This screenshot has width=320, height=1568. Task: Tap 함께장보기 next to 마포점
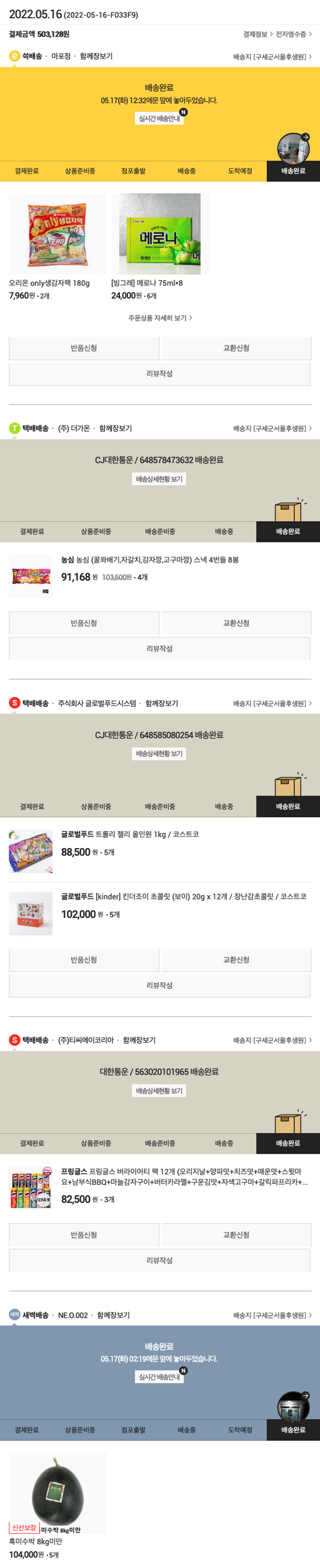point(96,56)
